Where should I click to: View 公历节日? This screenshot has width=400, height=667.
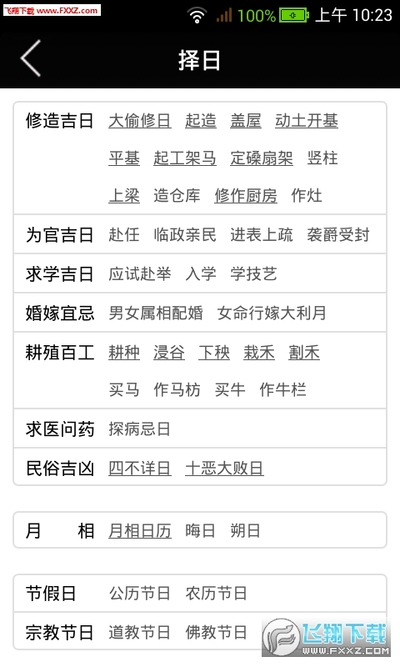(x=140, y=593)
